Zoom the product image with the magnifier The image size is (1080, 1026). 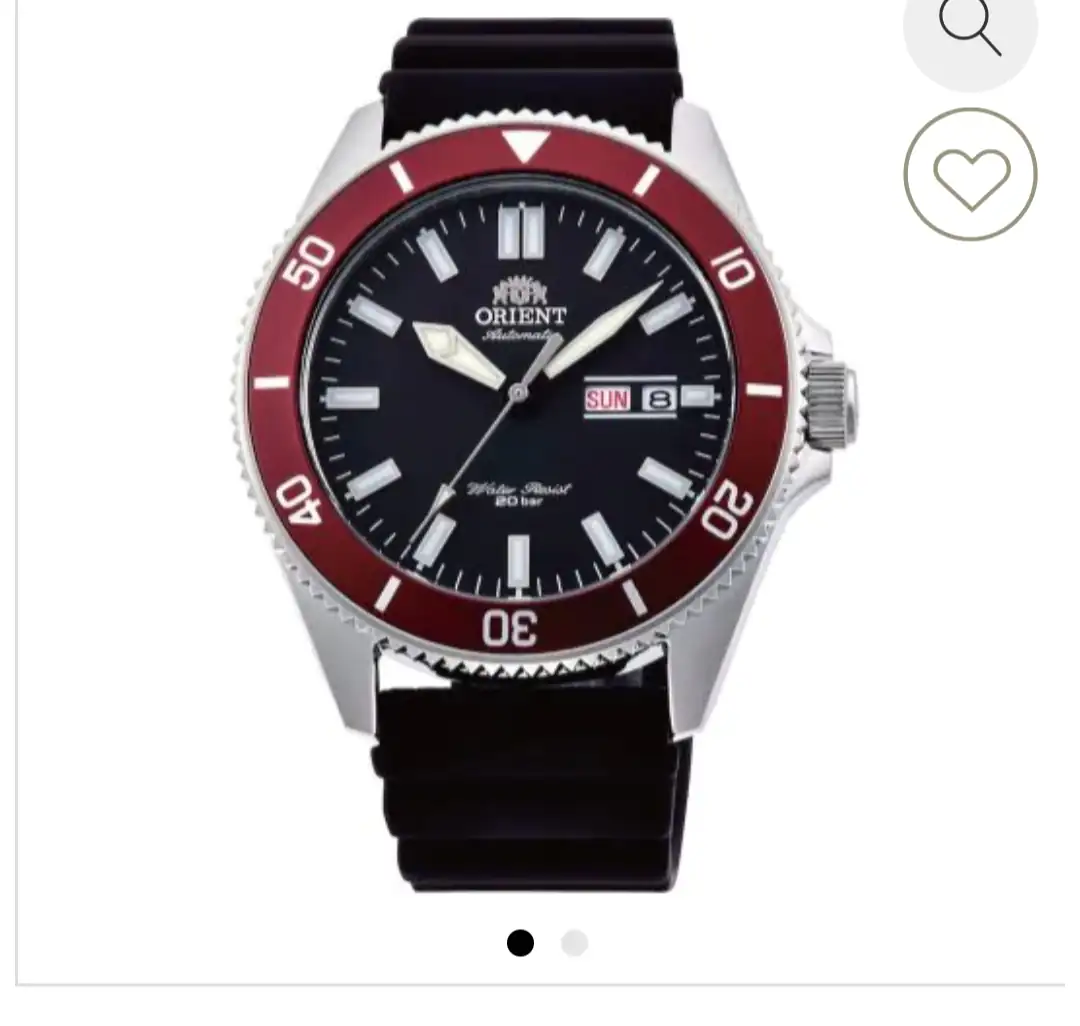pyautogui.click(x=970, y=30)
